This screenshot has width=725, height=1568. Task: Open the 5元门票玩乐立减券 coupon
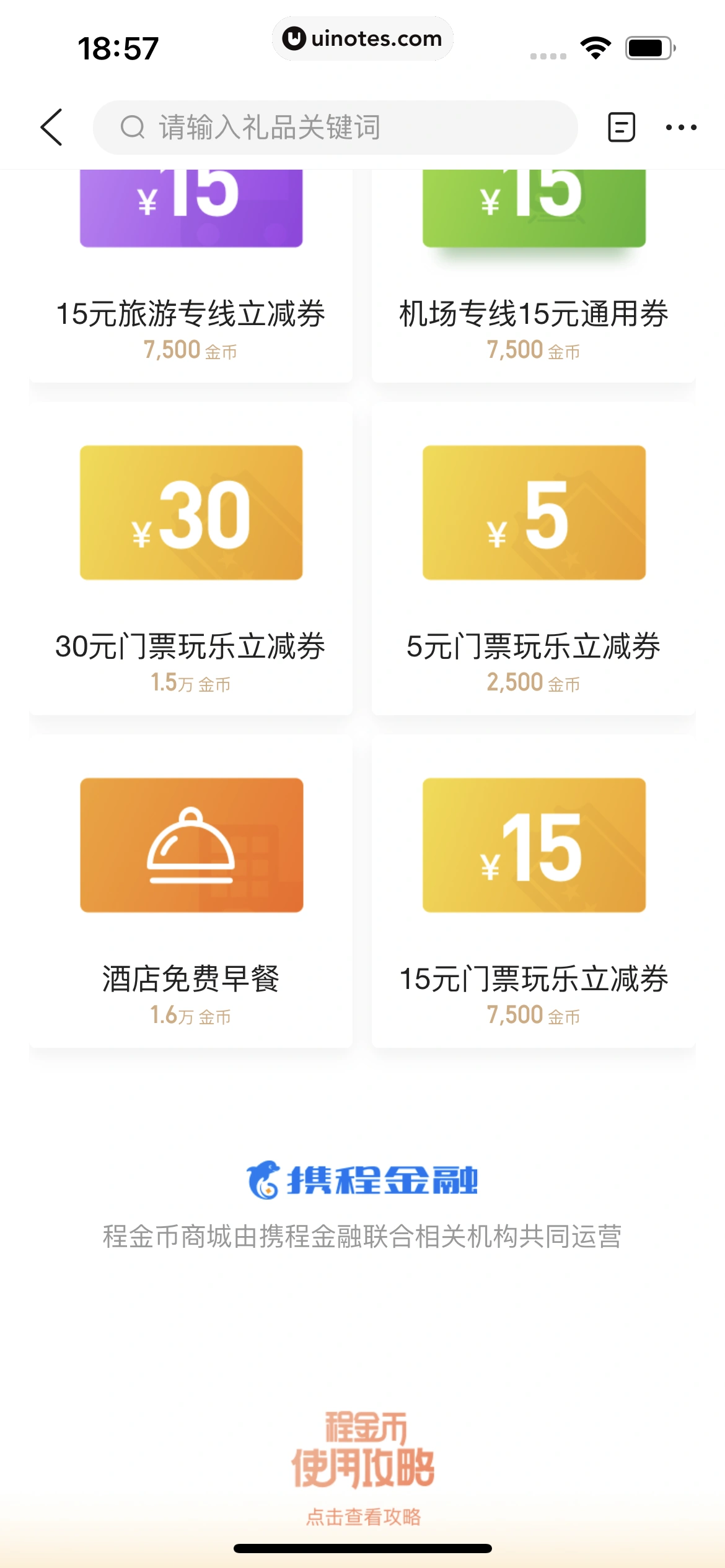[x=534, y=559]
